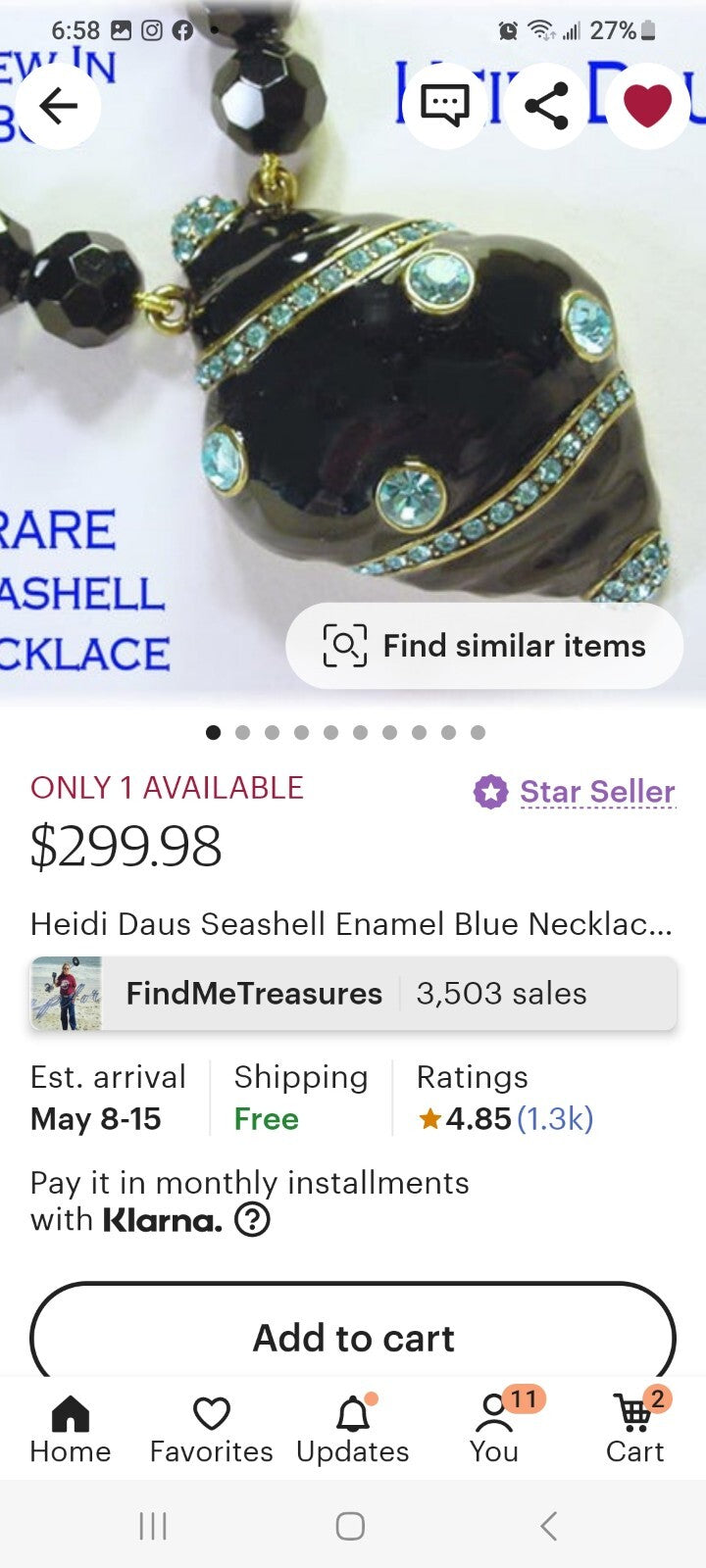Share this necklace listing
706x1568 pixels.
[x=546, y=105]
